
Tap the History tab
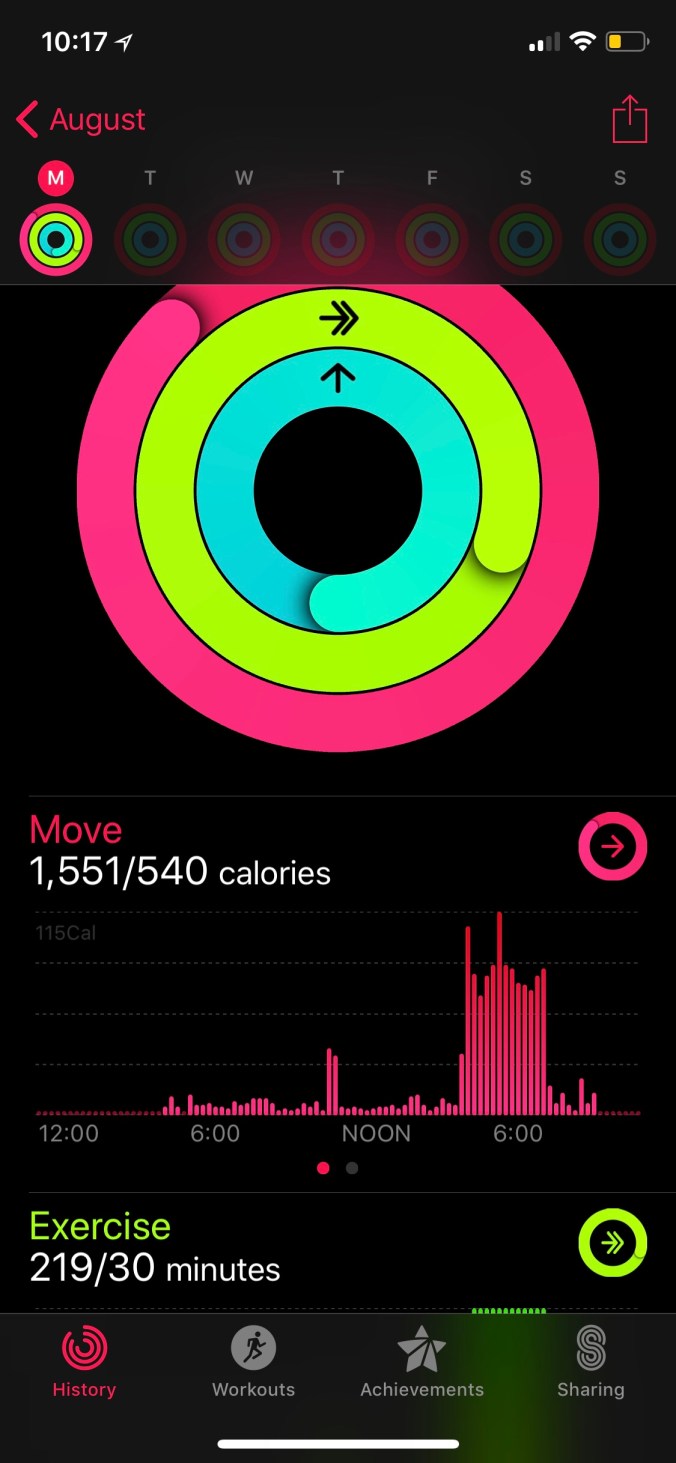(x=84, y=1362)
